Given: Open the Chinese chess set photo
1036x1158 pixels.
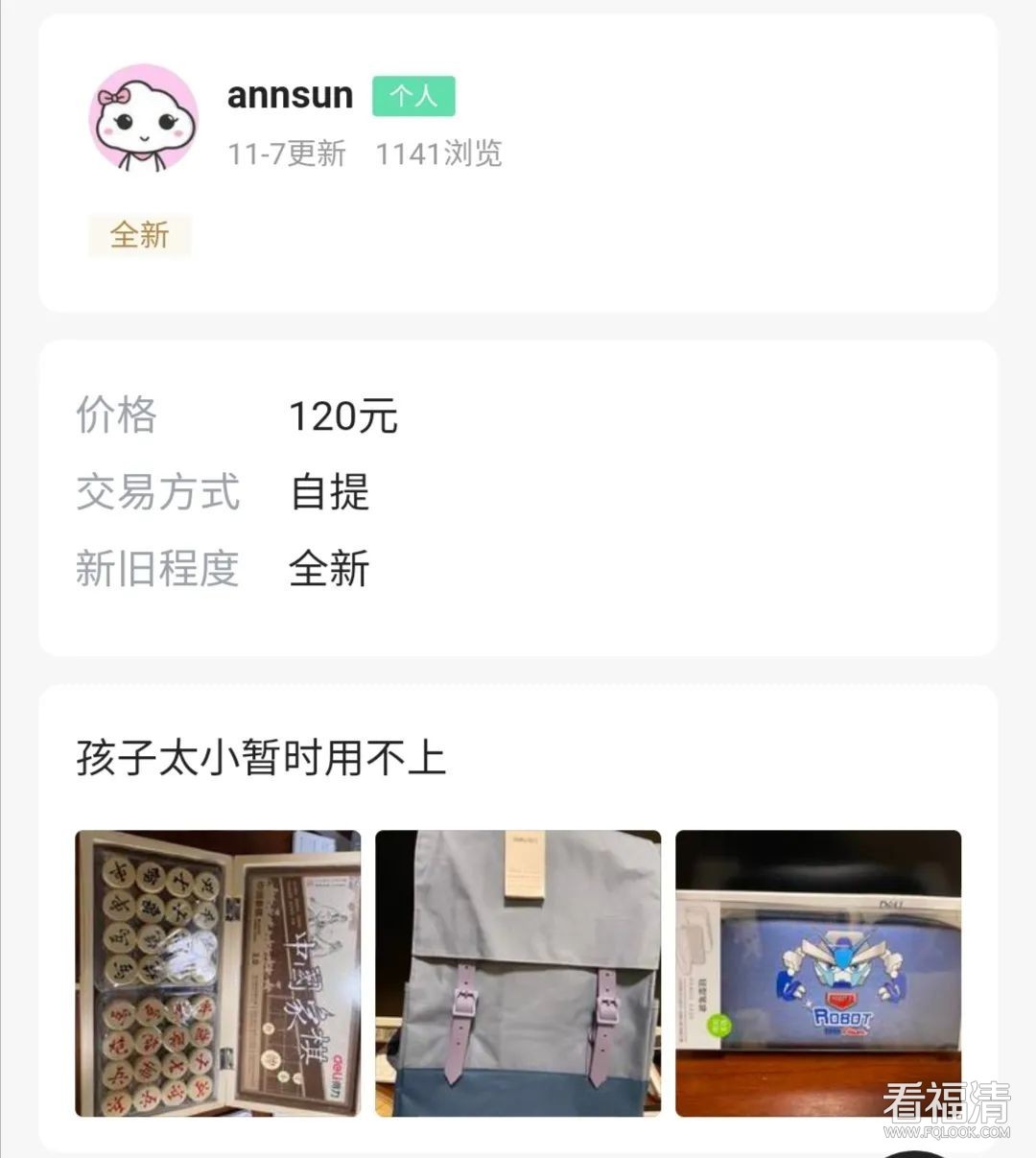Looking at the screenshot, I should [218, 972].
